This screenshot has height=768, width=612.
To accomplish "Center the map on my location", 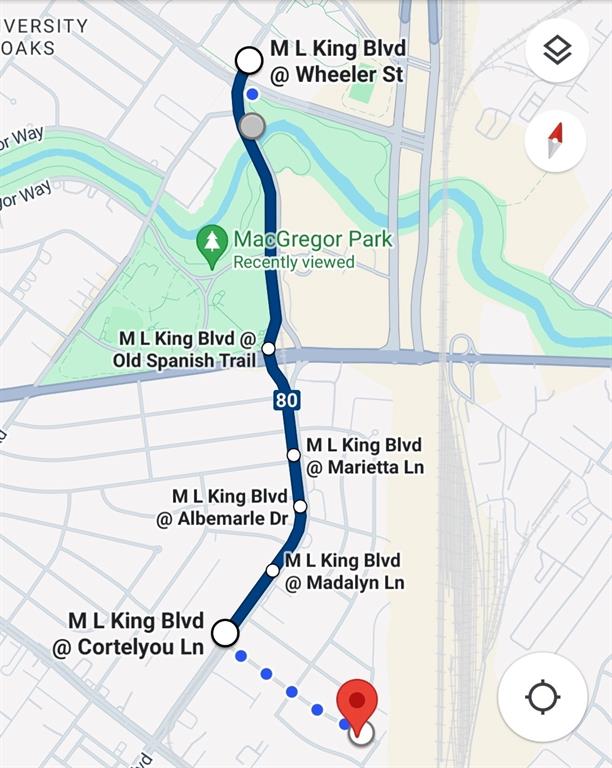I will [543, 696].
